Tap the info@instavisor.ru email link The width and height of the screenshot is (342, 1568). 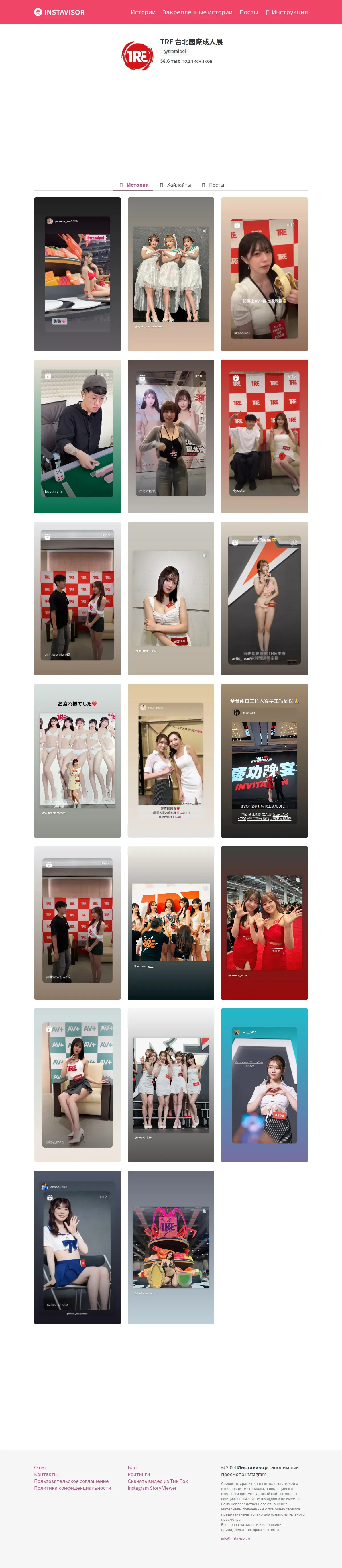235,1538
